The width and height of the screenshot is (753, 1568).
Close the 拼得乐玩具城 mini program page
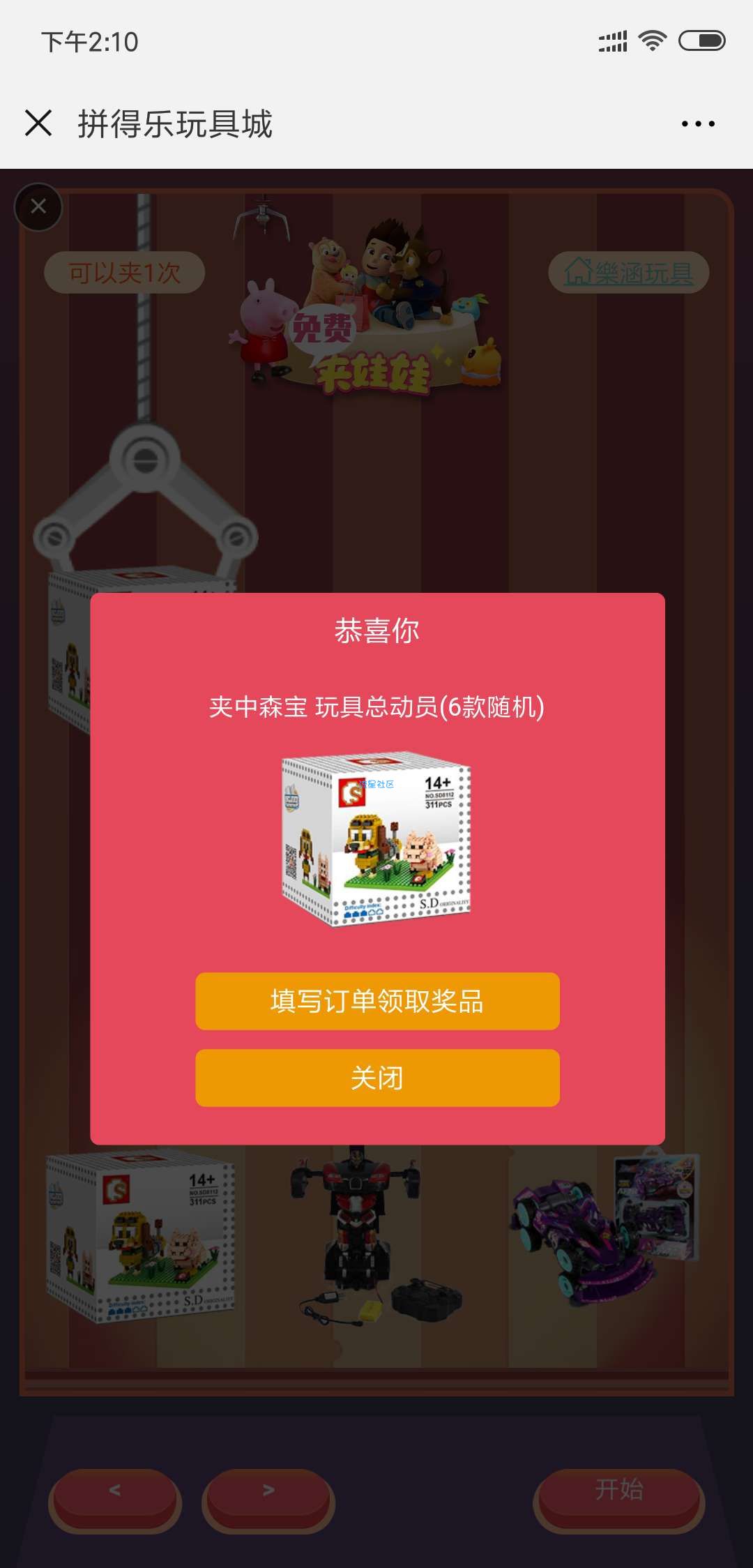[x=38, y=123]
